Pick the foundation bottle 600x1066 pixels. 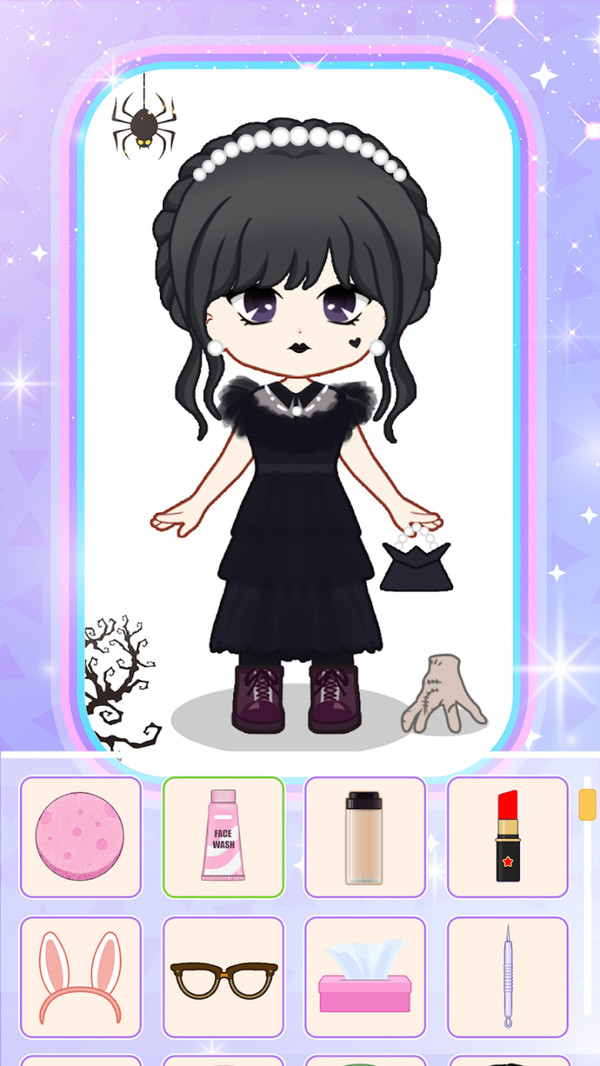tap(365, 837)
